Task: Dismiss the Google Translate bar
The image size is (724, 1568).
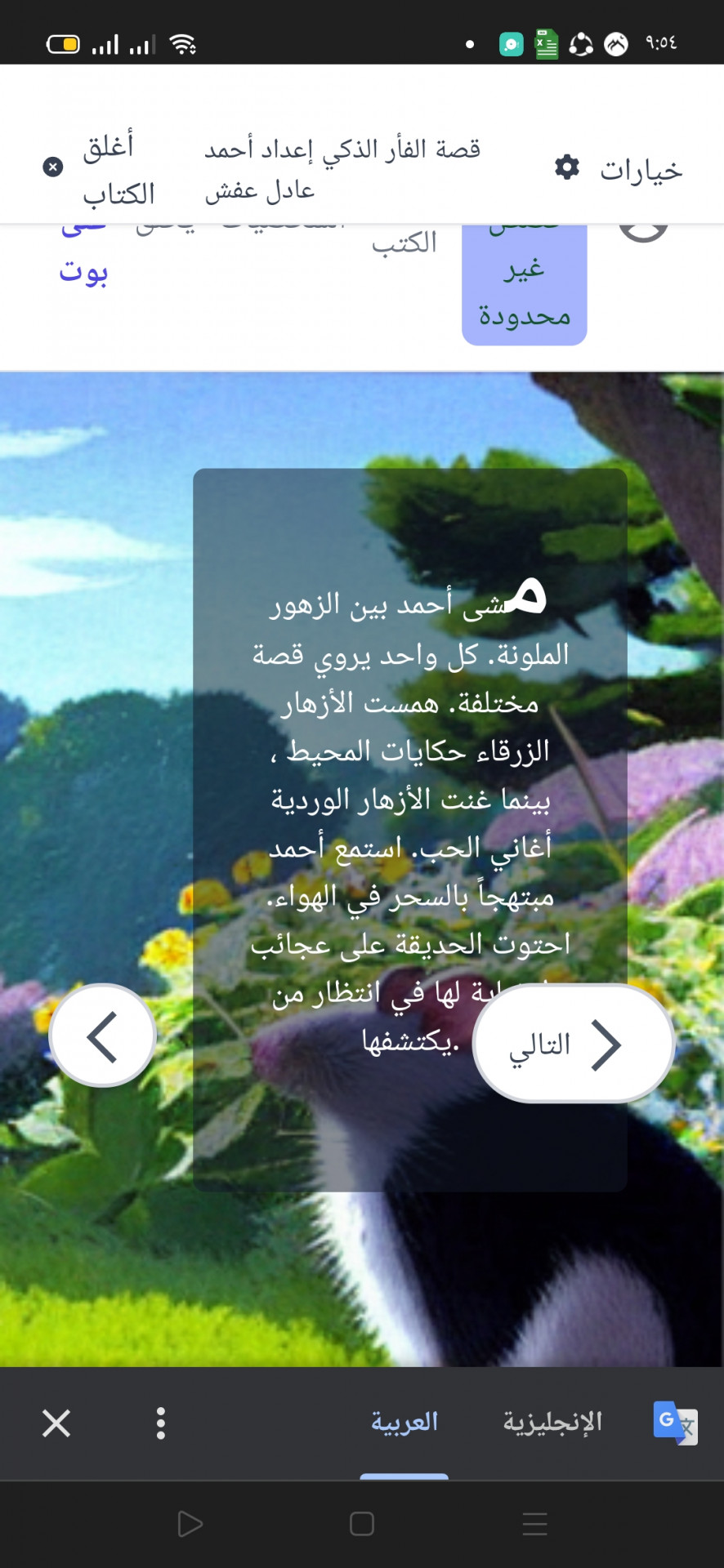Action: [56, 1423]
